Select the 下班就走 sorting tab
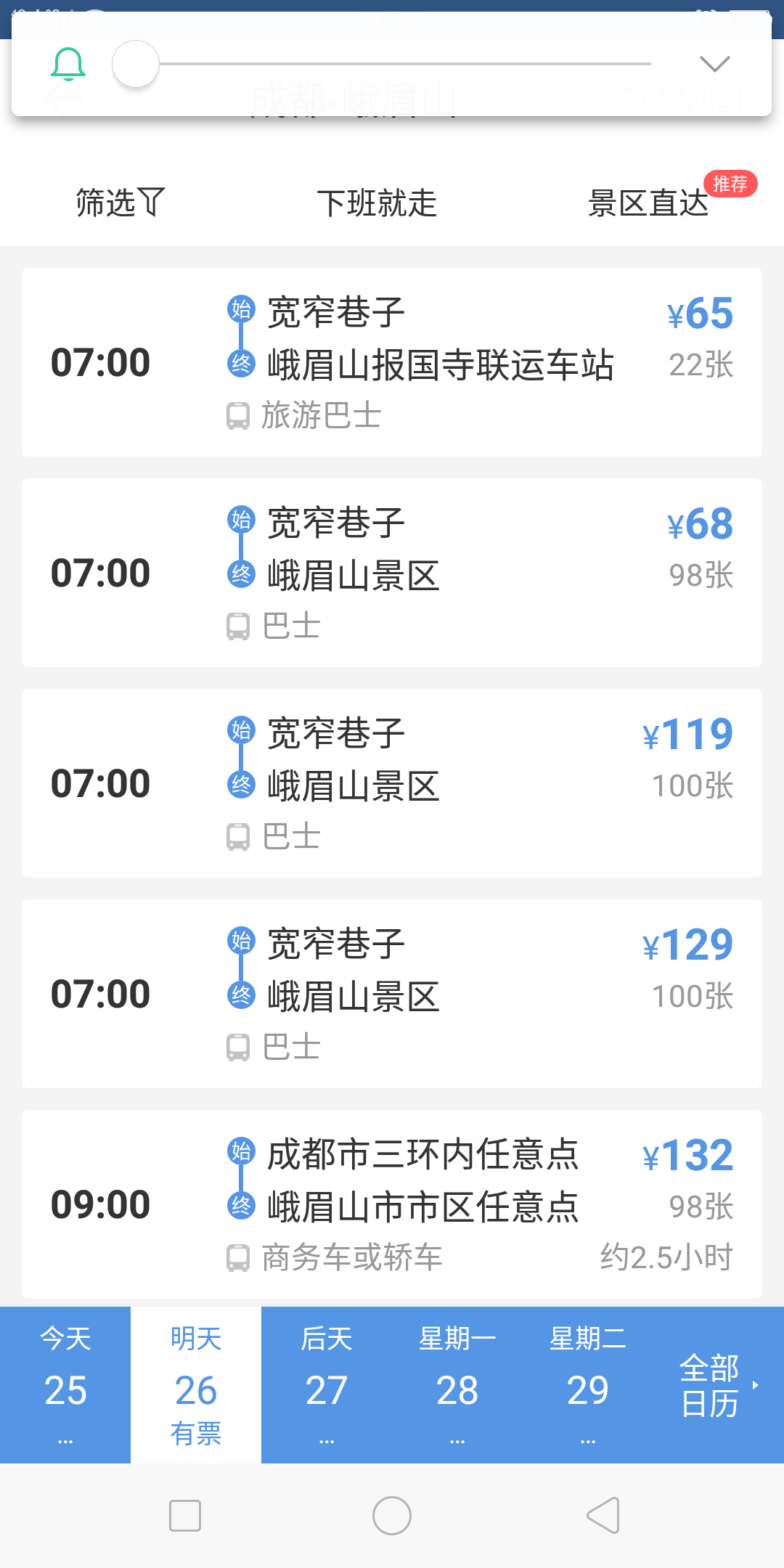 point(377,203)
